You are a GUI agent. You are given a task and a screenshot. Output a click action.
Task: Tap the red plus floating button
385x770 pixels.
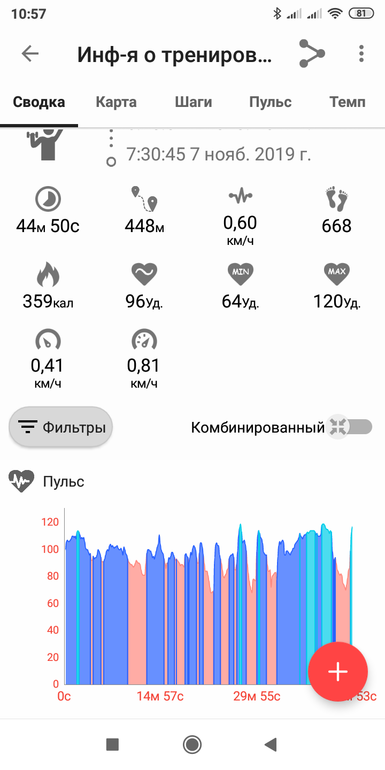click(338, 672)
